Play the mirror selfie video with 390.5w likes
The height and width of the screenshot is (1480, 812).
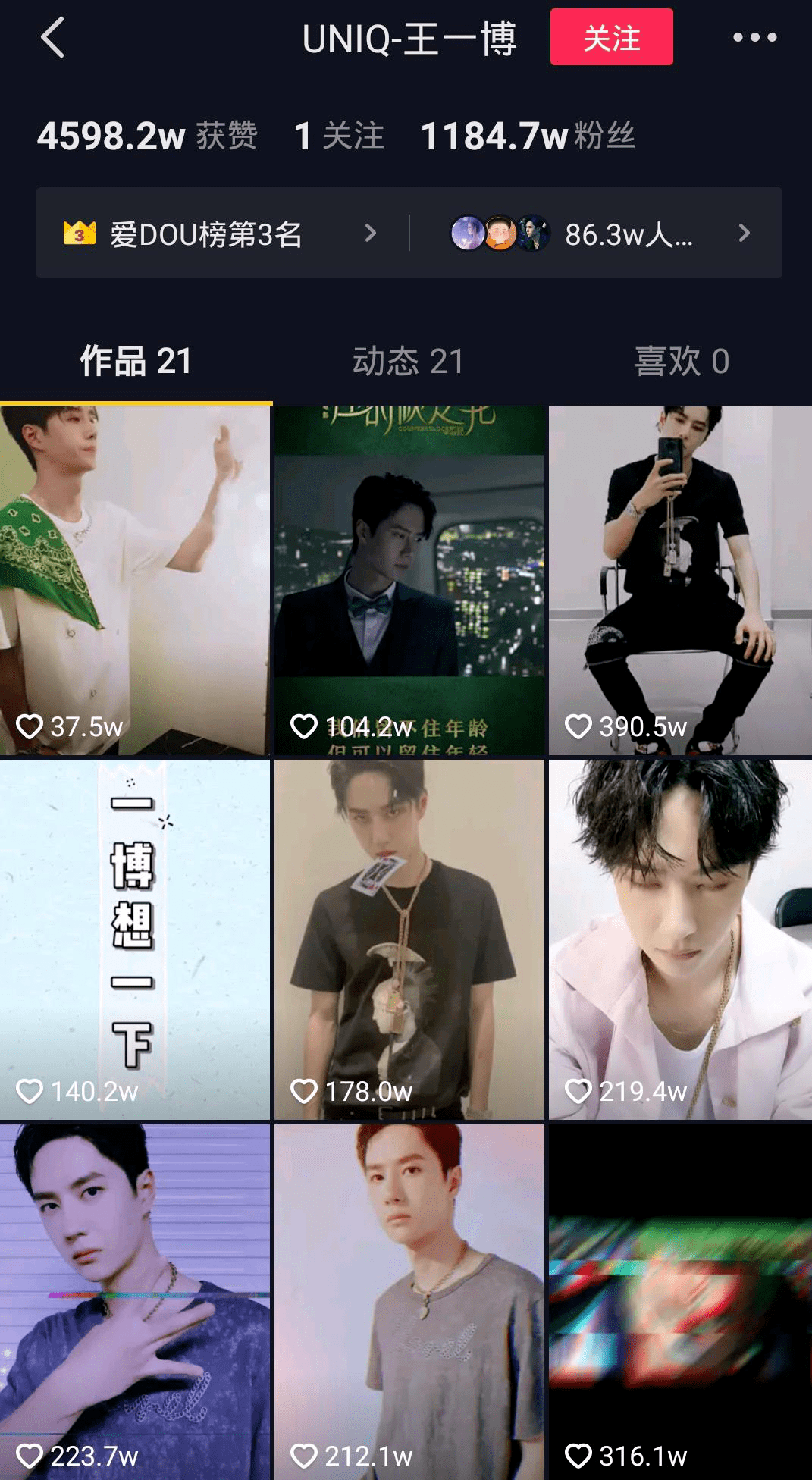click(680, 580)
